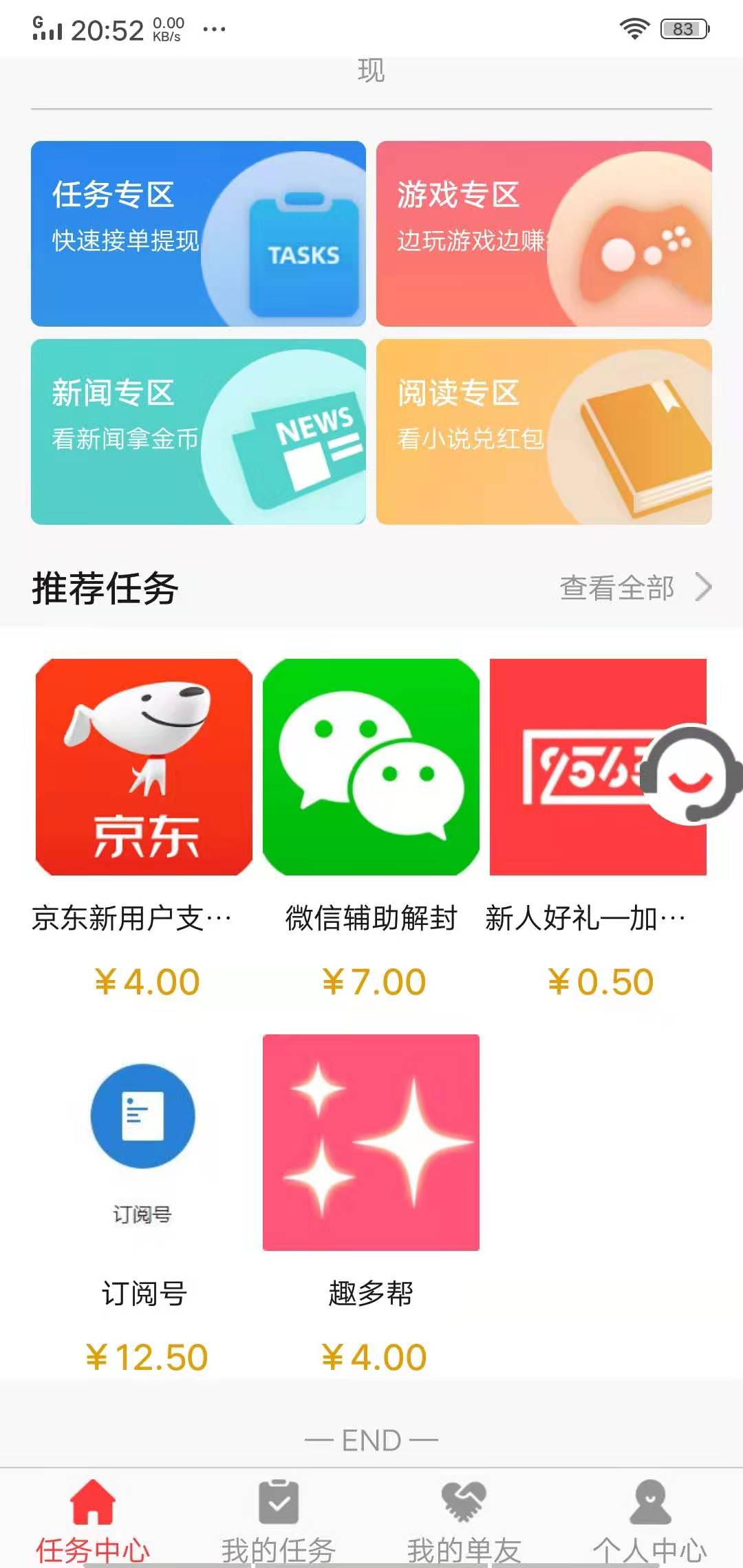The width and height of the screenshot is (743, 1568).
Task: View all recommended tasks via 查看全部
Action: point(634,588)
